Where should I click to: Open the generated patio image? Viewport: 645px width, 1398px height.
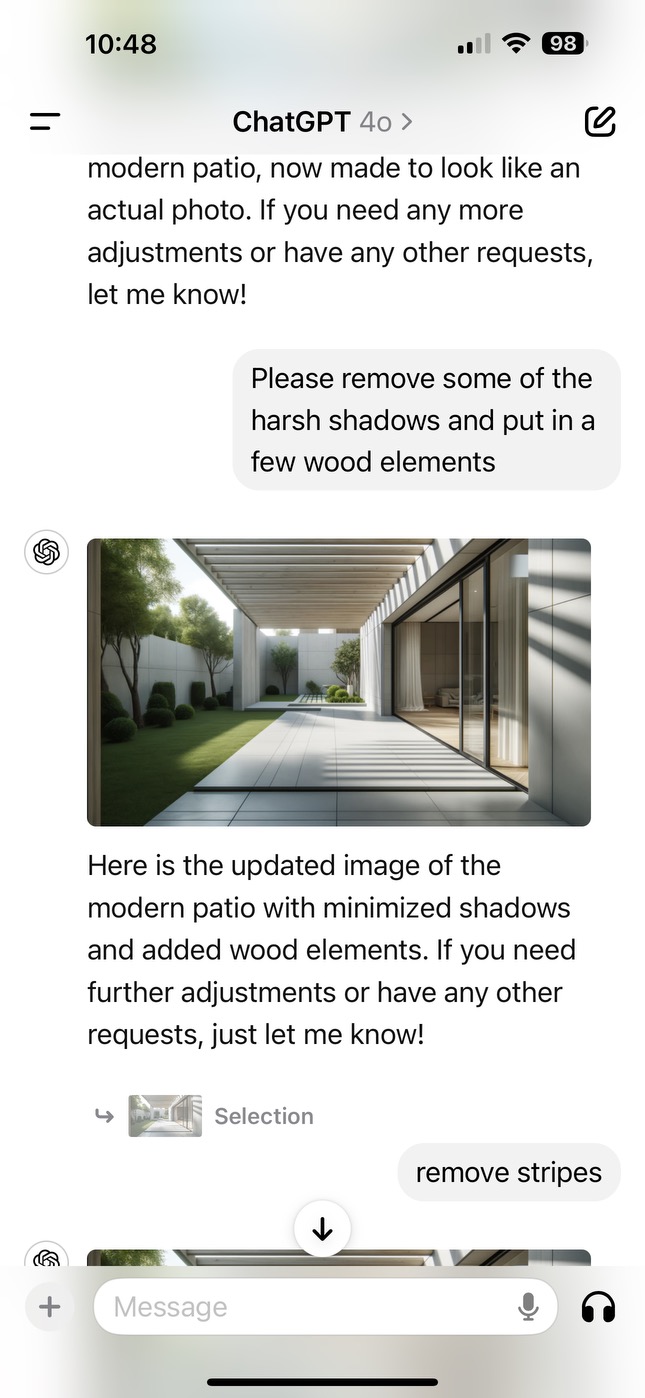click(338, 682)
